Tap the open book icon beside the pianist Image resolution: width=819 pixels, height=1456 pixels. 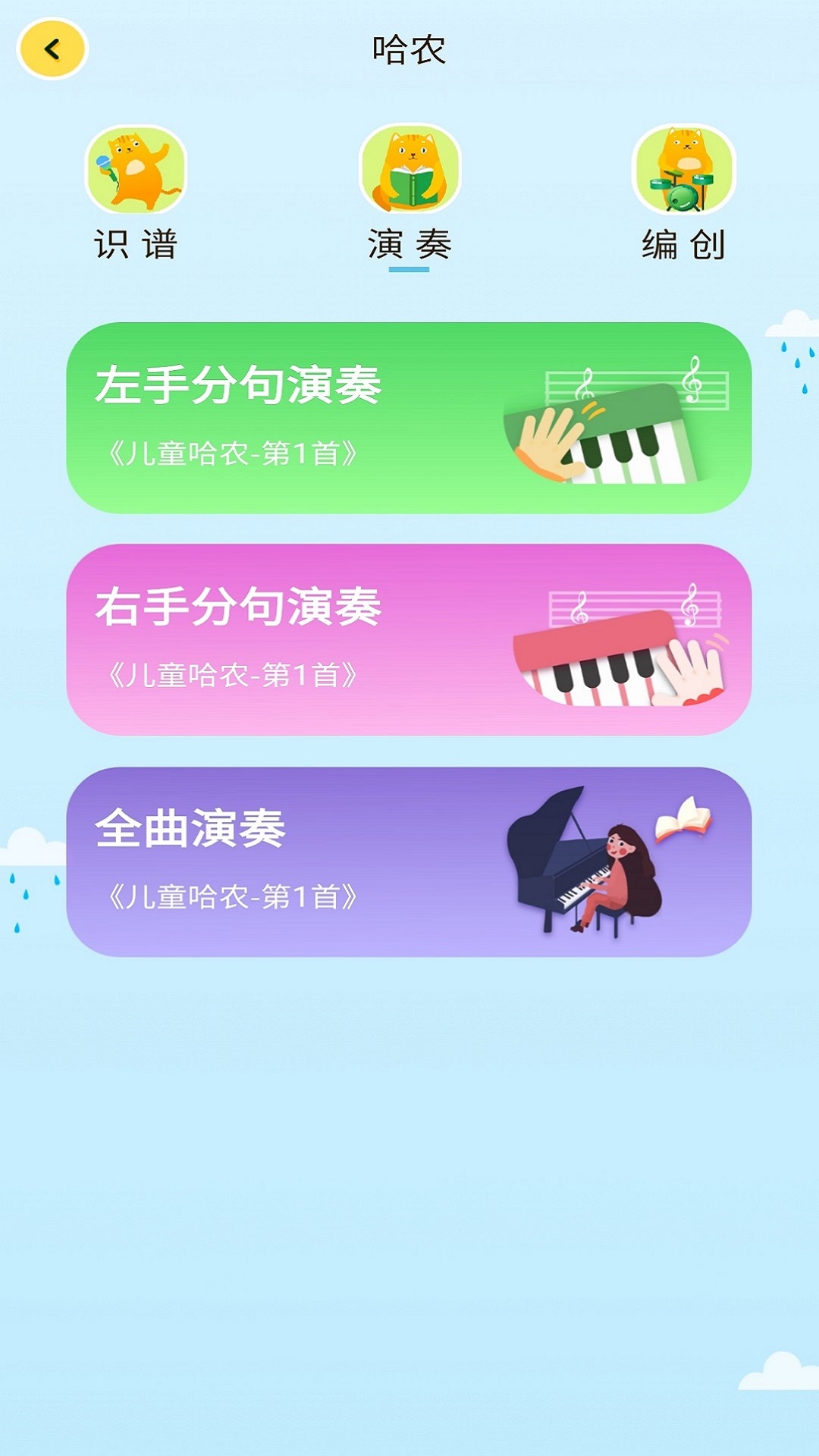coord(686,819)
